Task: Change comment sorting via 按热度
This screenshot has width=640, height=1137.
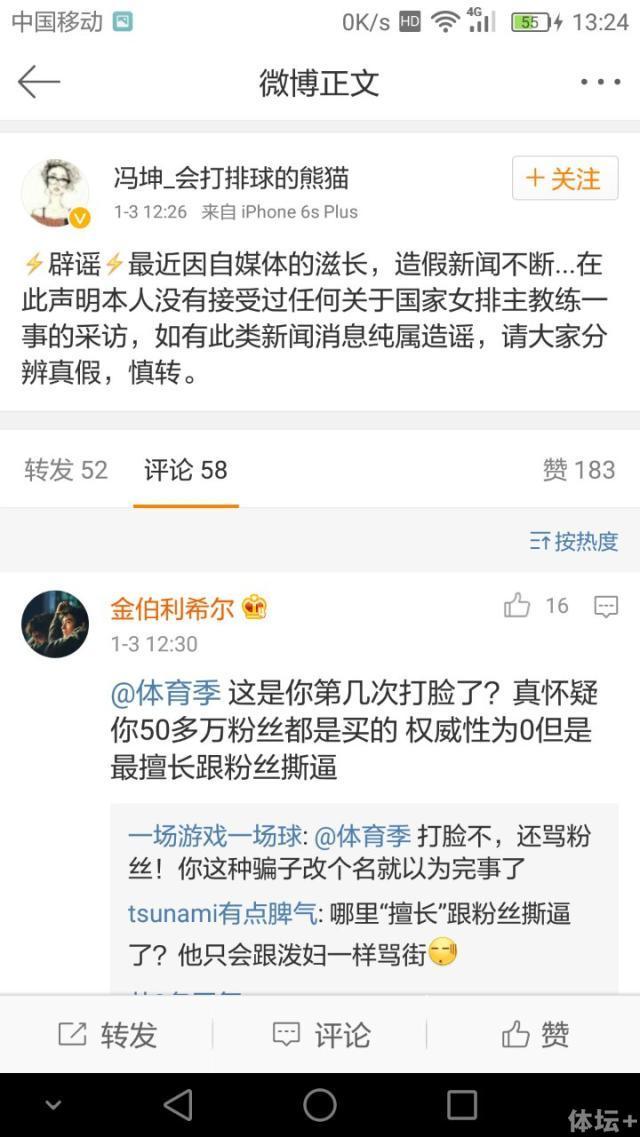Action: click(x=574, y=542)
